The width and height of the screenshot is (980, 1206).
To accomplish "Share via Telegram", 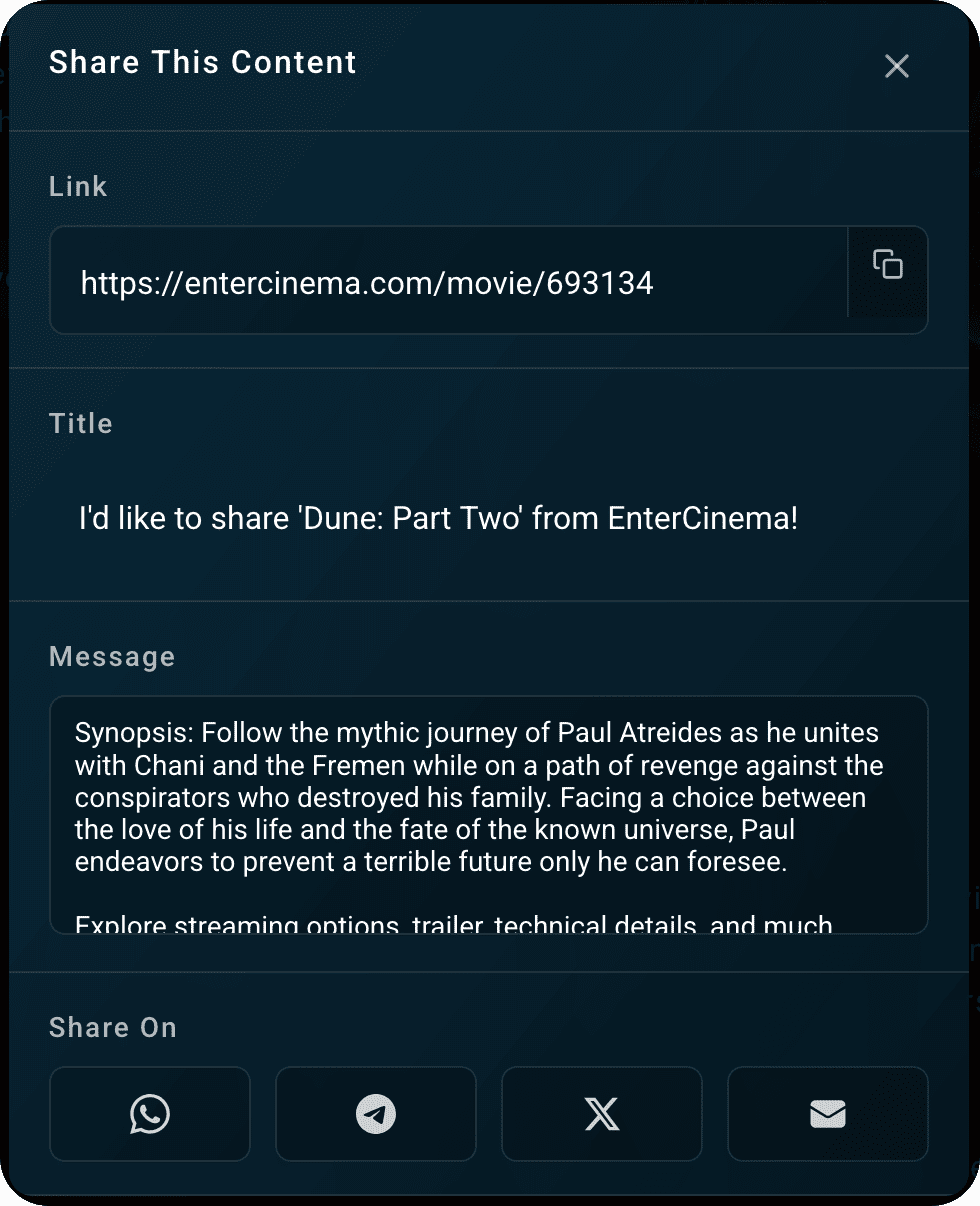I will (376, 1114).
